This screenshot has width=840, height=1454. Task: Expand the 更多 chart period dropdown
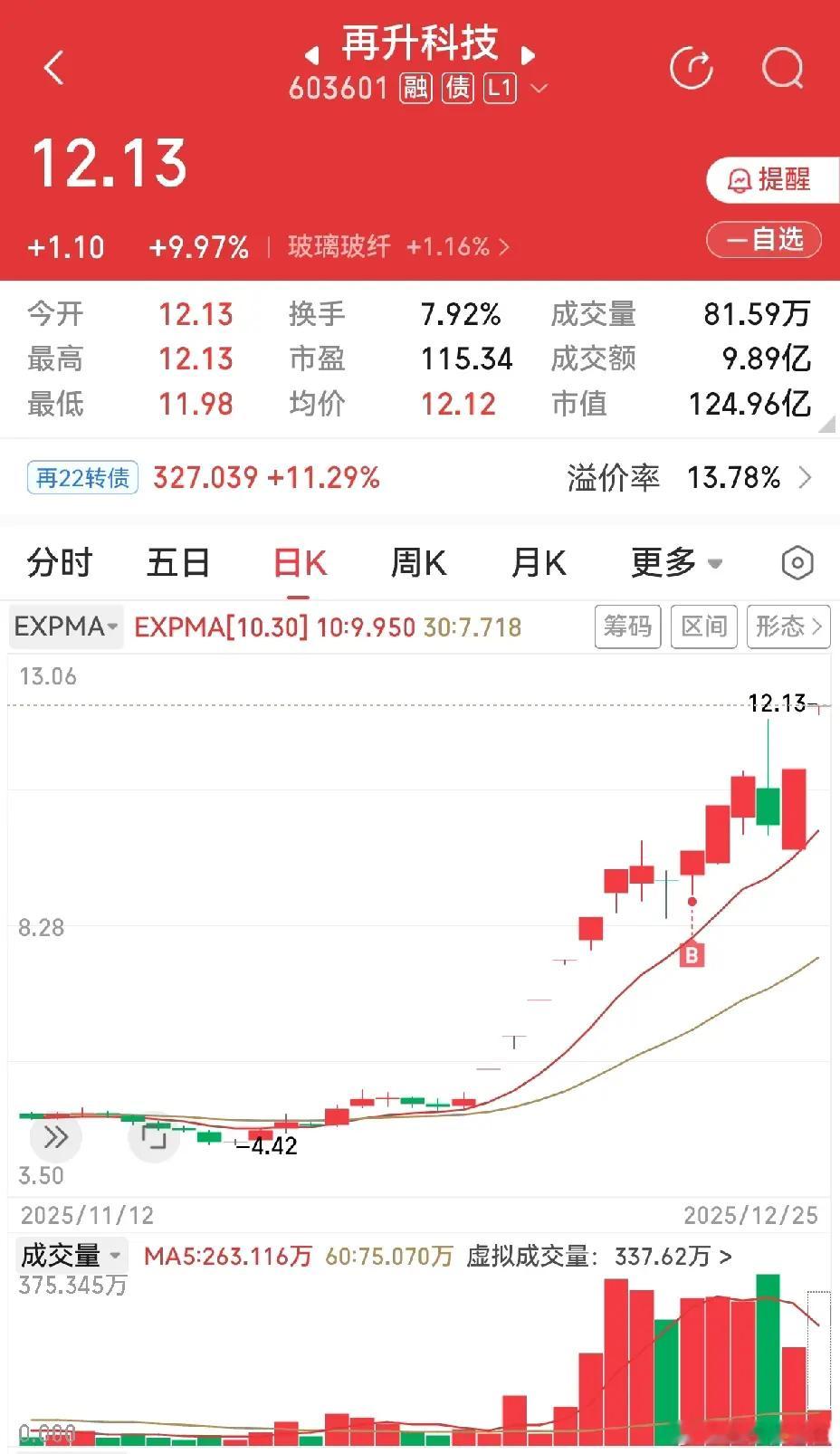[676, 562]
